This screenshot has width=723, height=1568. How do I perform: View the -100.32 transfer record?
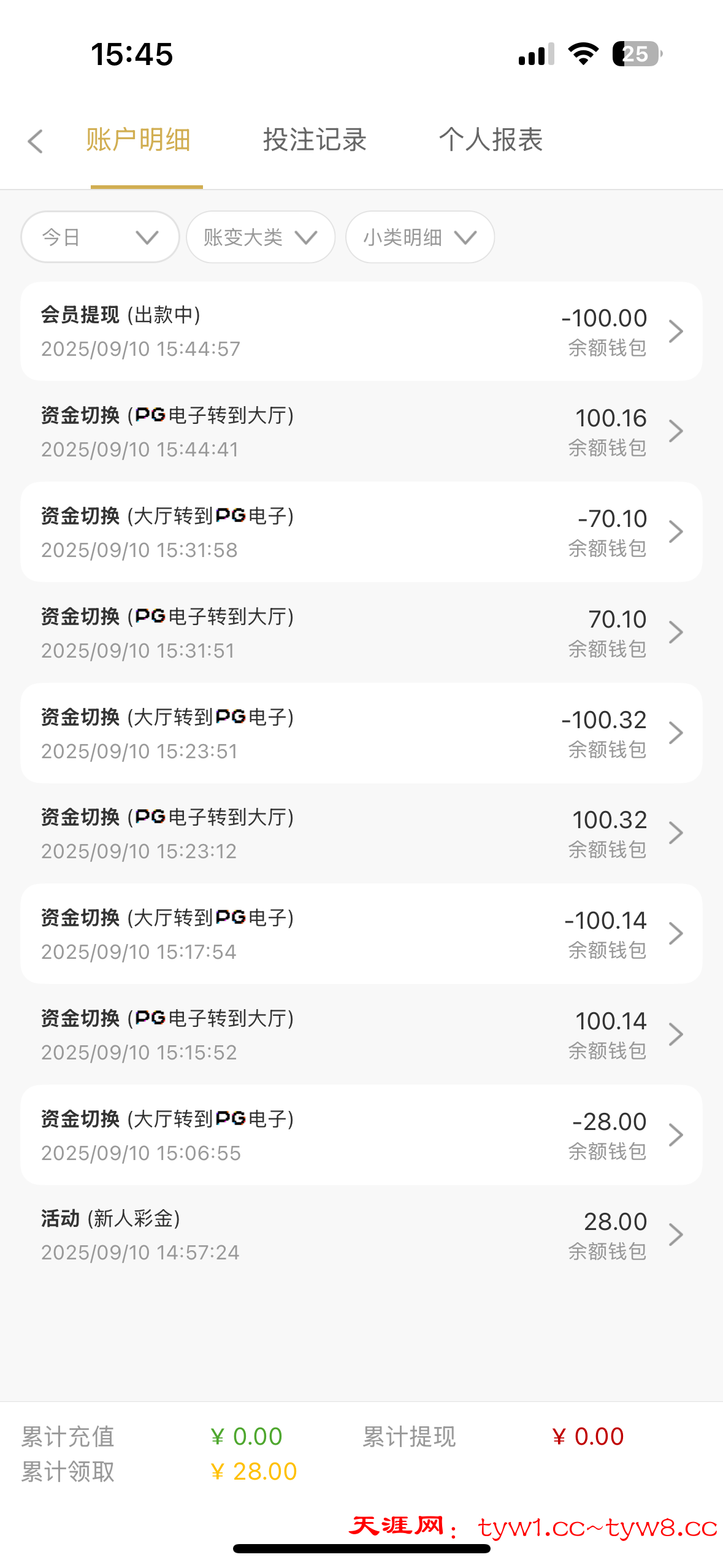click(x=361, y=733)
